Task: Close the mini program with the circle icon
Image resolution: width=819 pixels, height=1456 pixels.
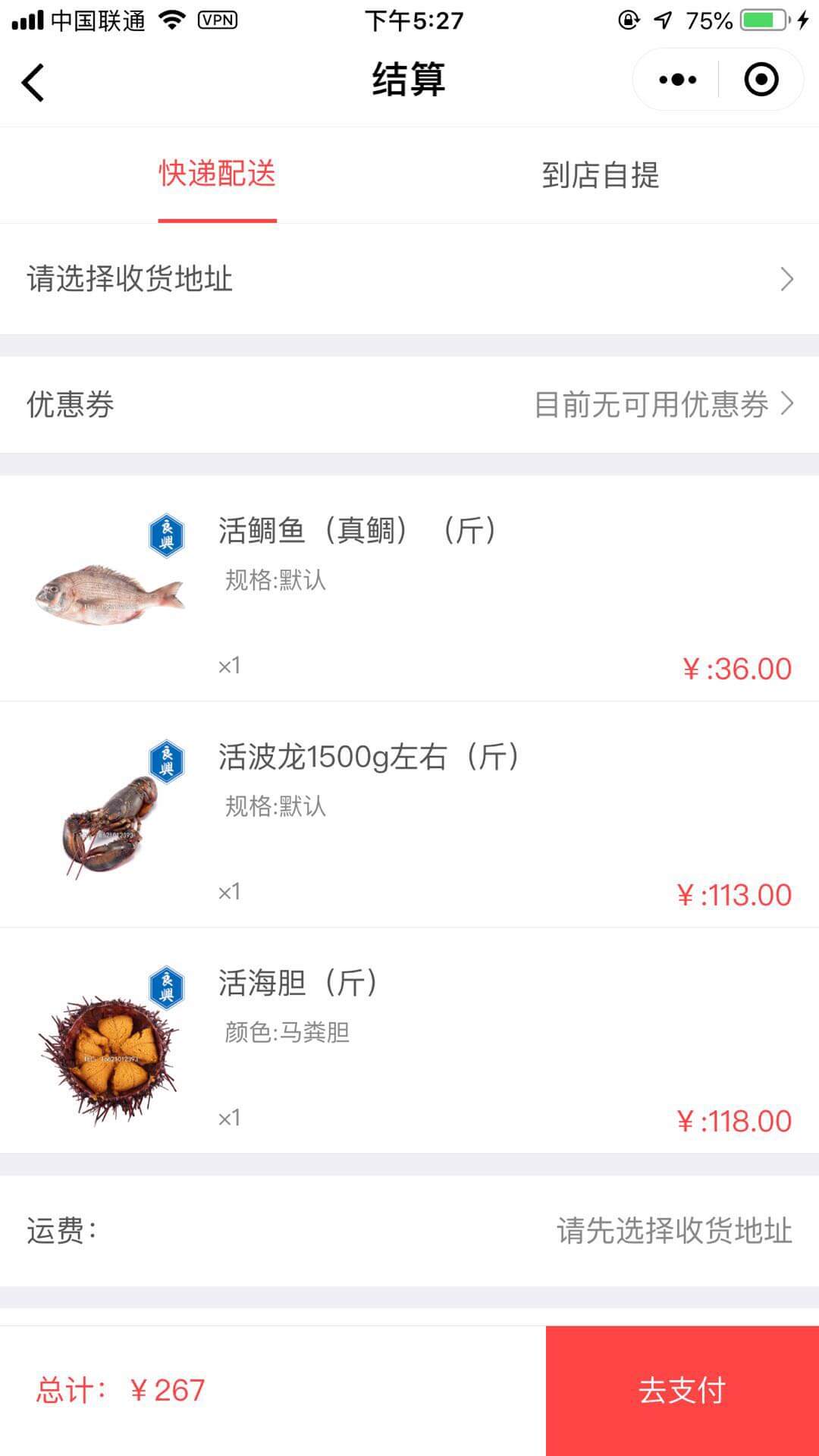Action: [761, 80]
